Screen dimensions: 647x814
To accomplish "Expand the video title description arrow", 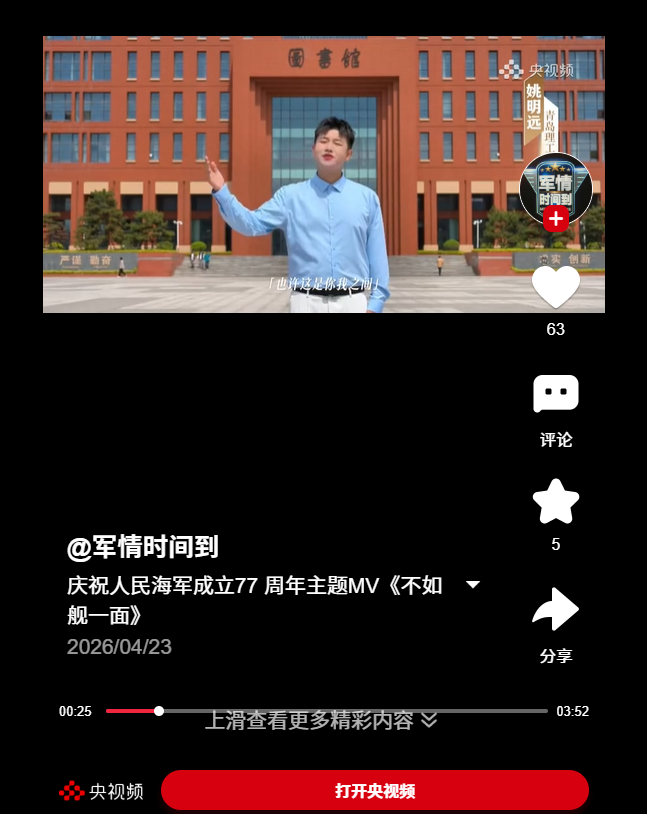I will [x=473, y=585].
